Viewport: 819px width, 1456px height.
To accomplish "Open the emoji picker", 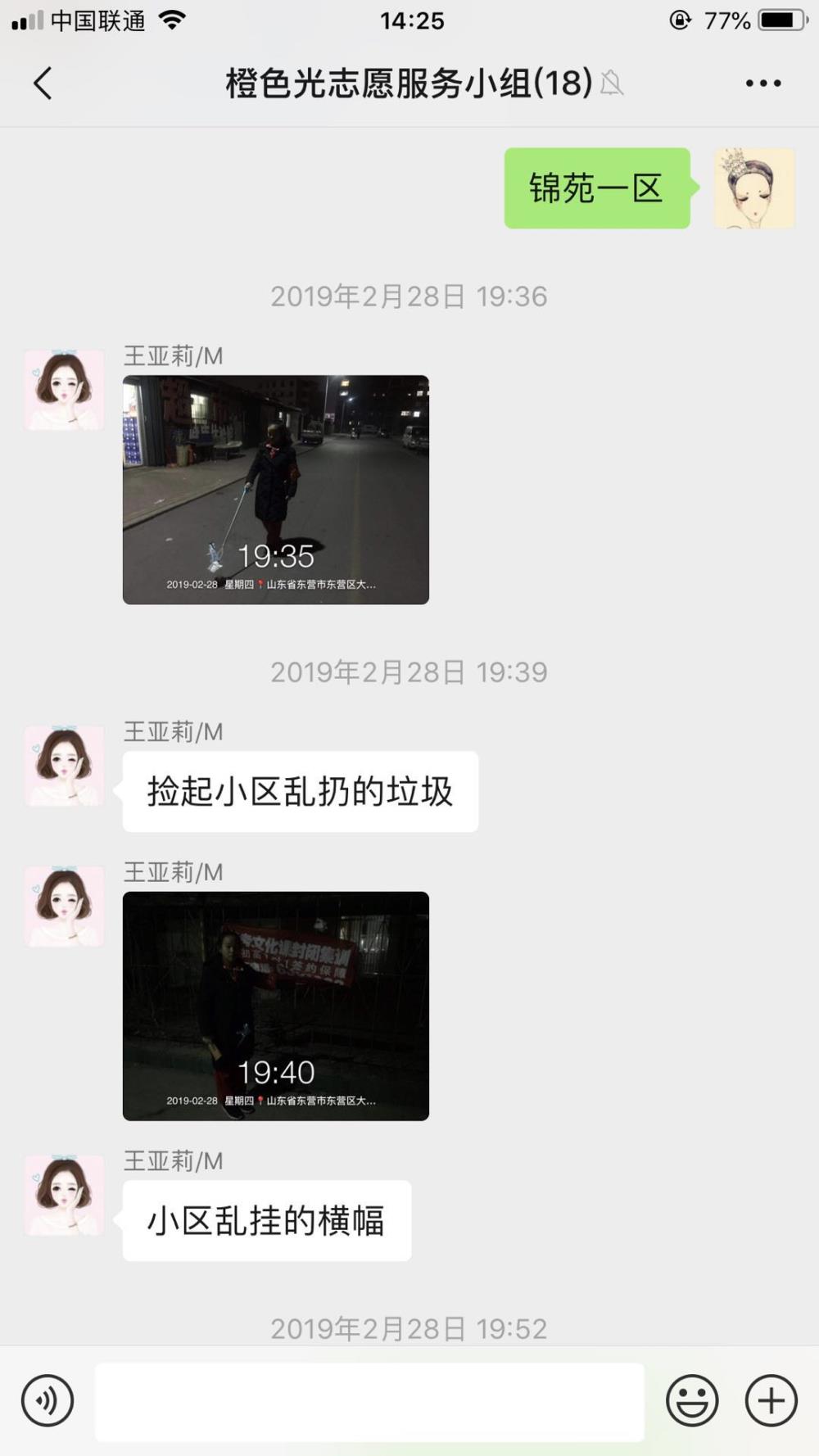I will 692,1401.
